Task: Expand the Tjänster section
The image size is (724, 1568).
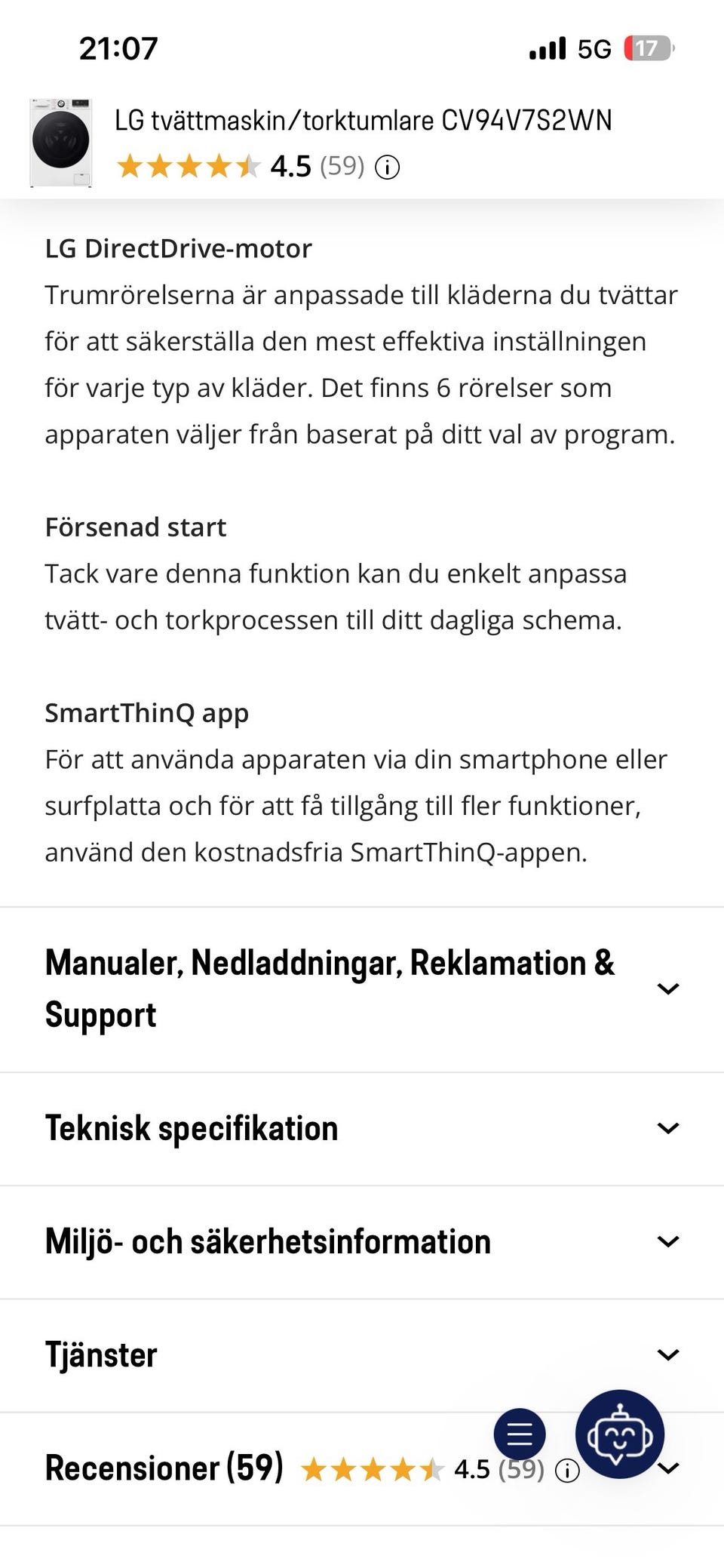Action: (667, 1354)
